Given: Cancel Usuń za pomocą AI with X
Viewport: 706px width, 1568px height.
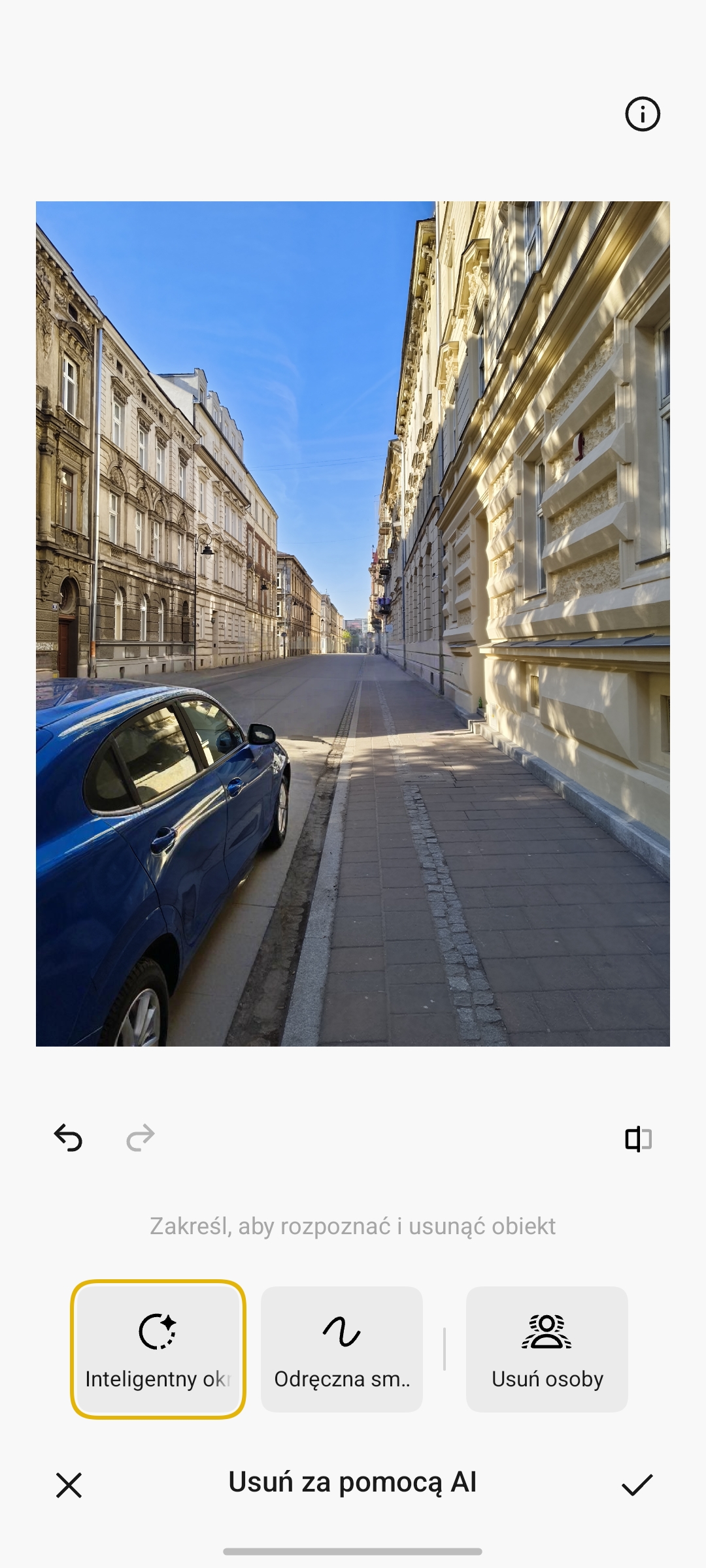Looking at the screenshot, I should point(69,1485).
